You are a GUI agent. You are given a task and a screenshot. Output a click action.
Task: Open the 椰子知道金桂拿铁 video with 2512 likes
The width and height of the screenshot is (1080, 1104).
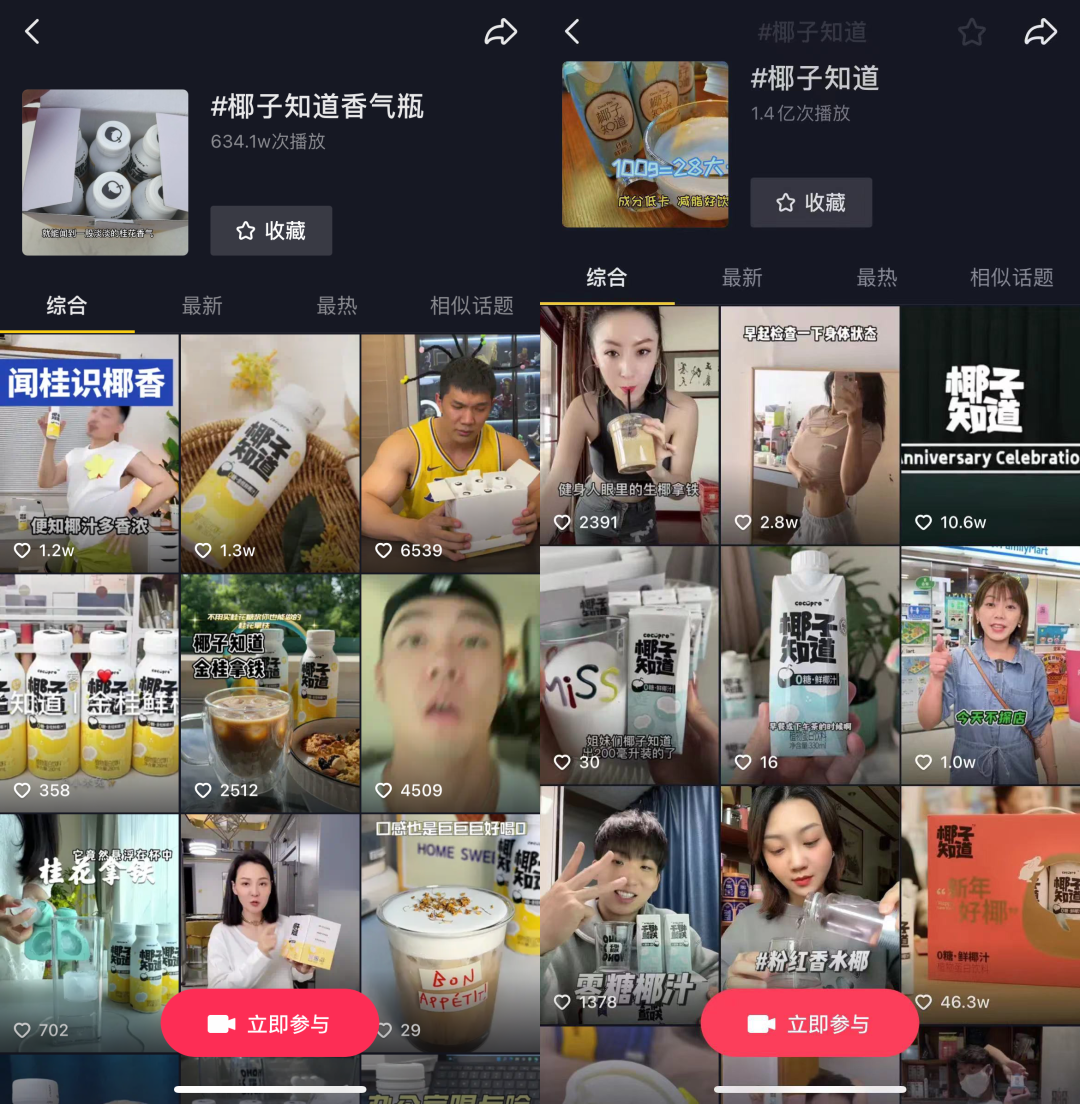click(270, 692)
